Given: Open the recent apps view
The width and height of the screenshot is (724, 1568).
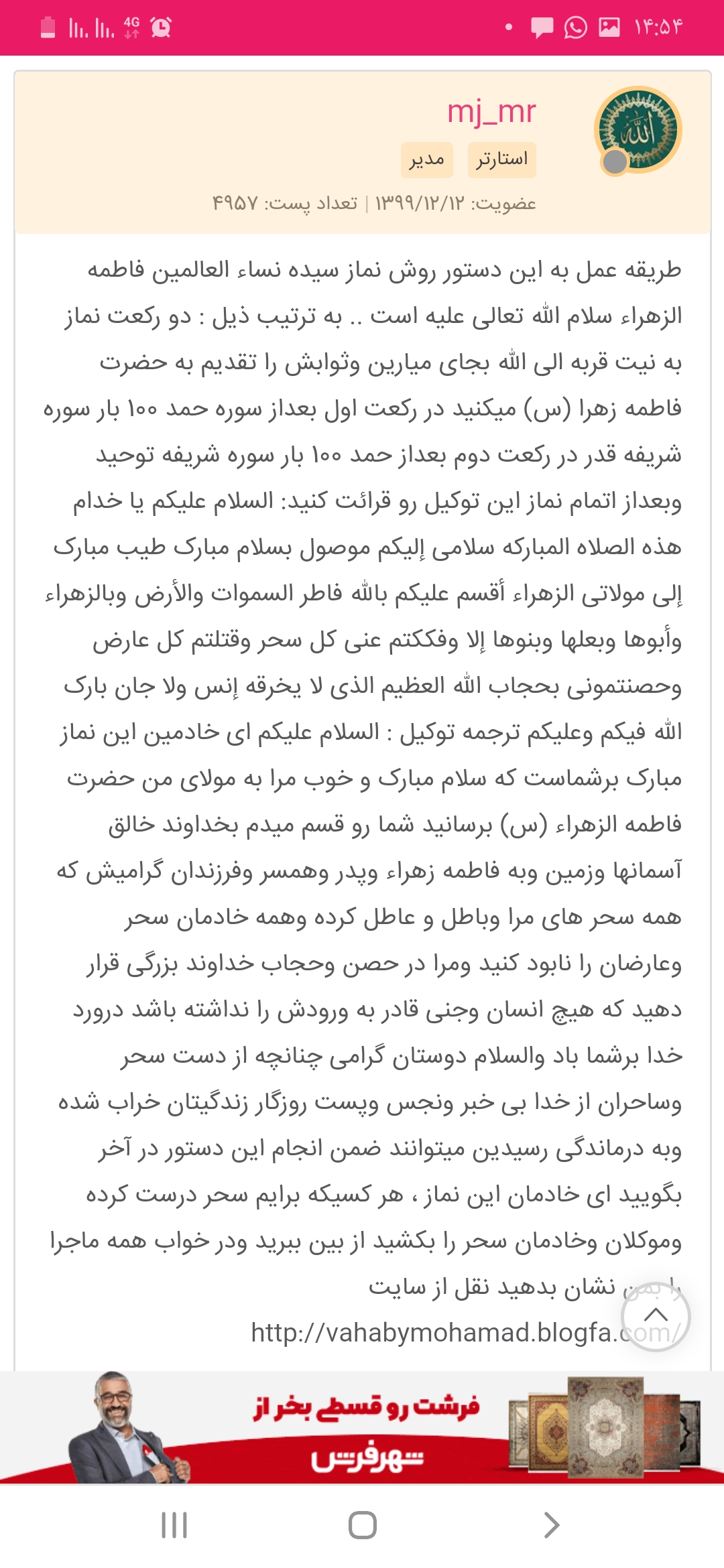Looking at the screenshot, I should pos(174,1525).
